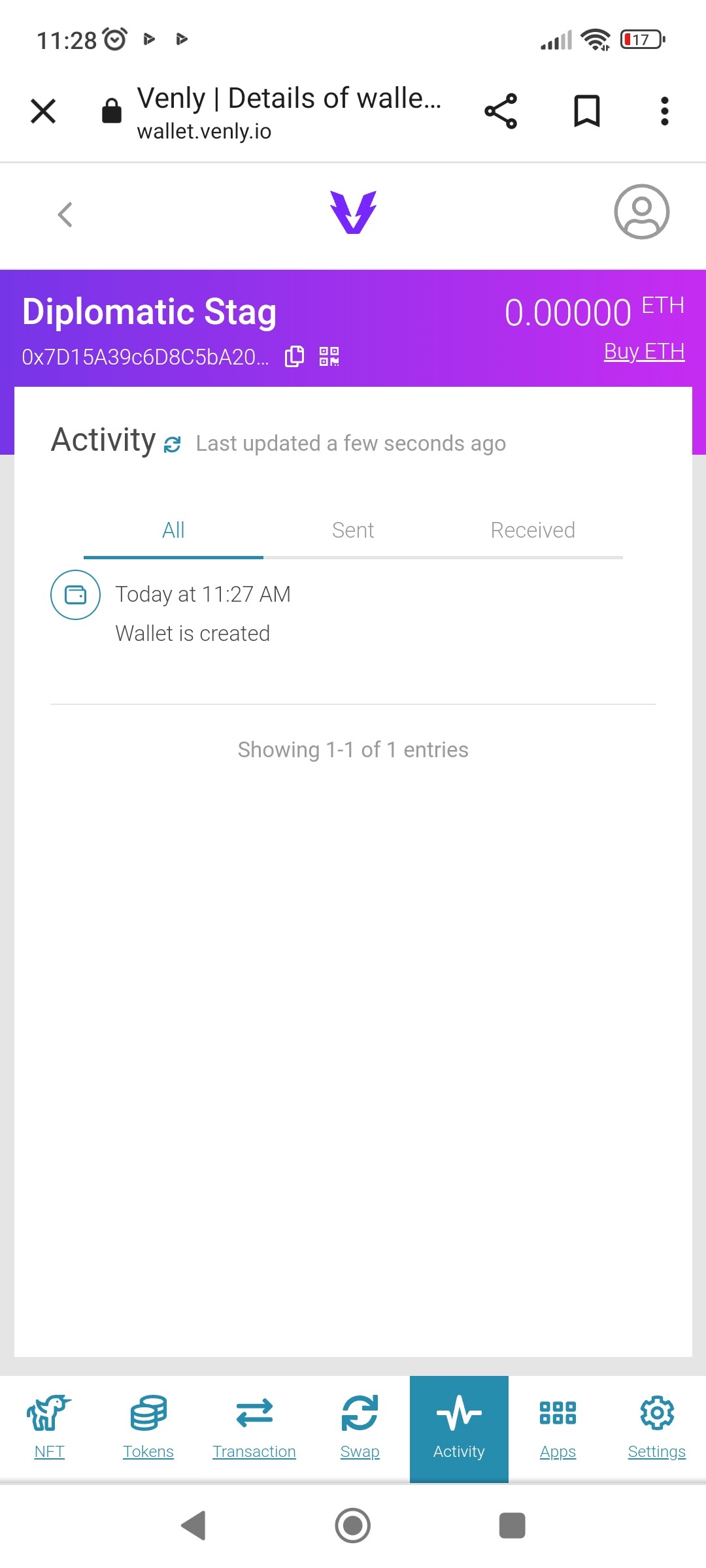Close the browser tab
The image size is (706, 1568).
[43, 111]
